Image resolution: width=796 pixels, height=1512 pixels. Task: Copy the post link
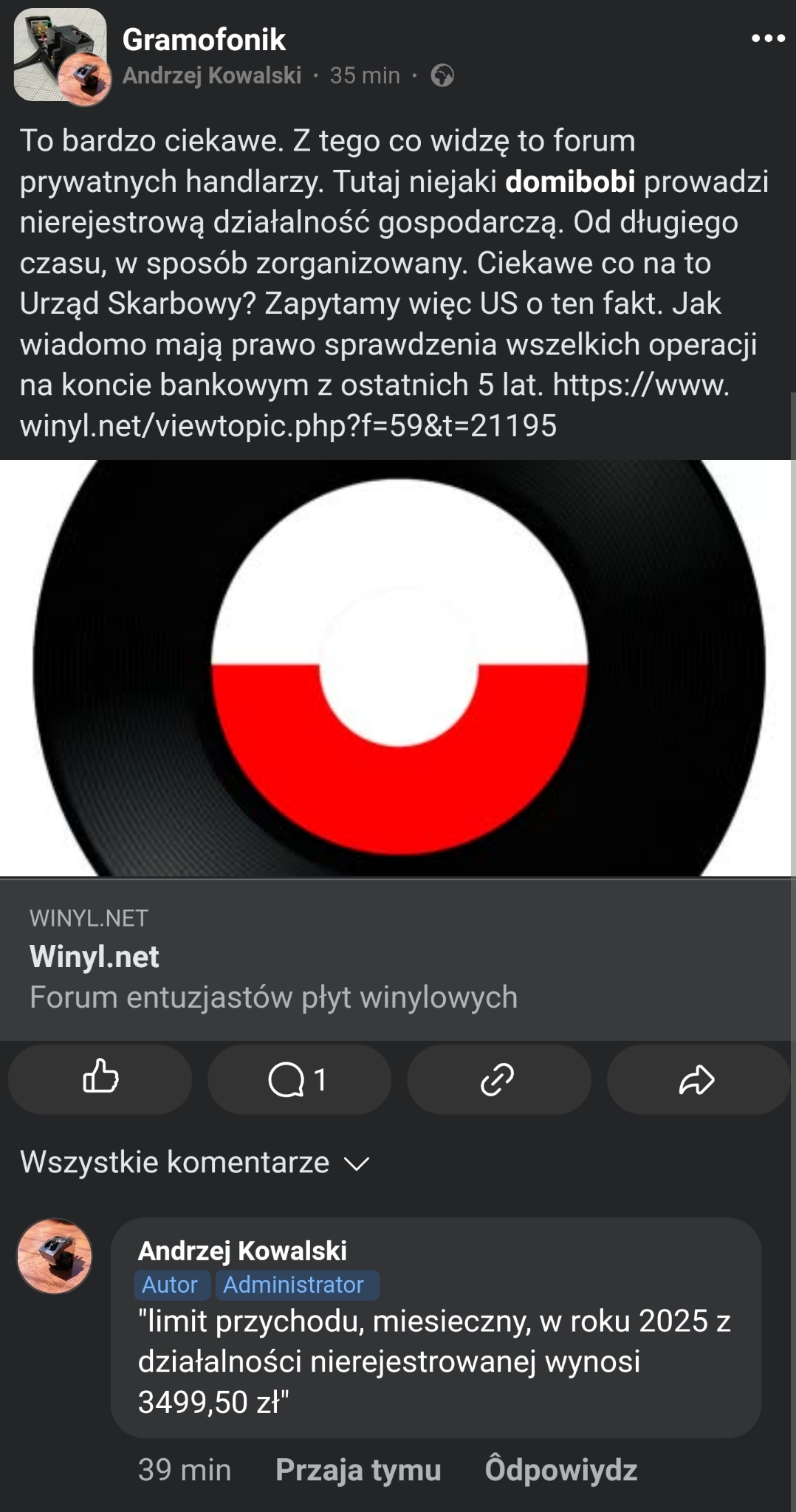(498, 1079)
